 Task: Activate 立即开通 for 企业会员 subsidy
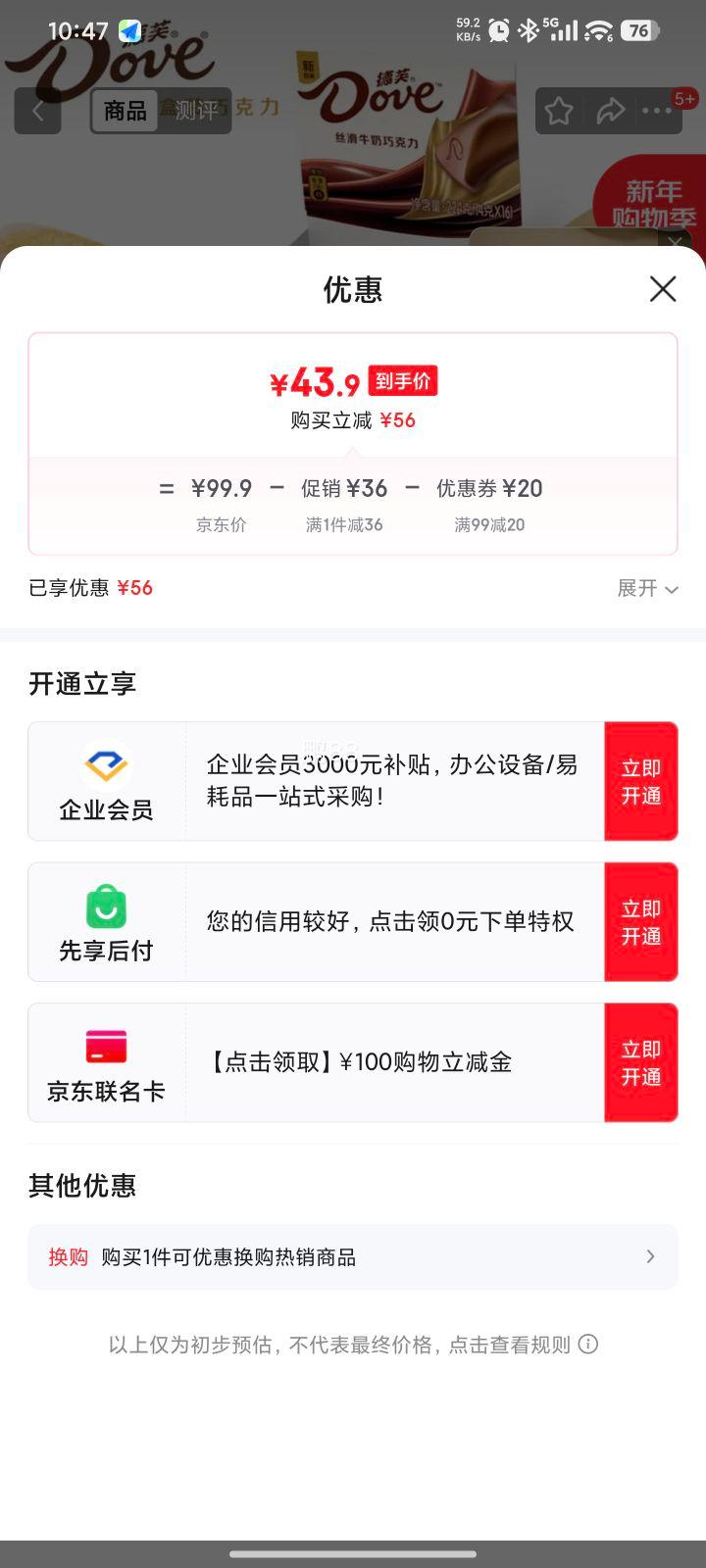click(641, 781)
